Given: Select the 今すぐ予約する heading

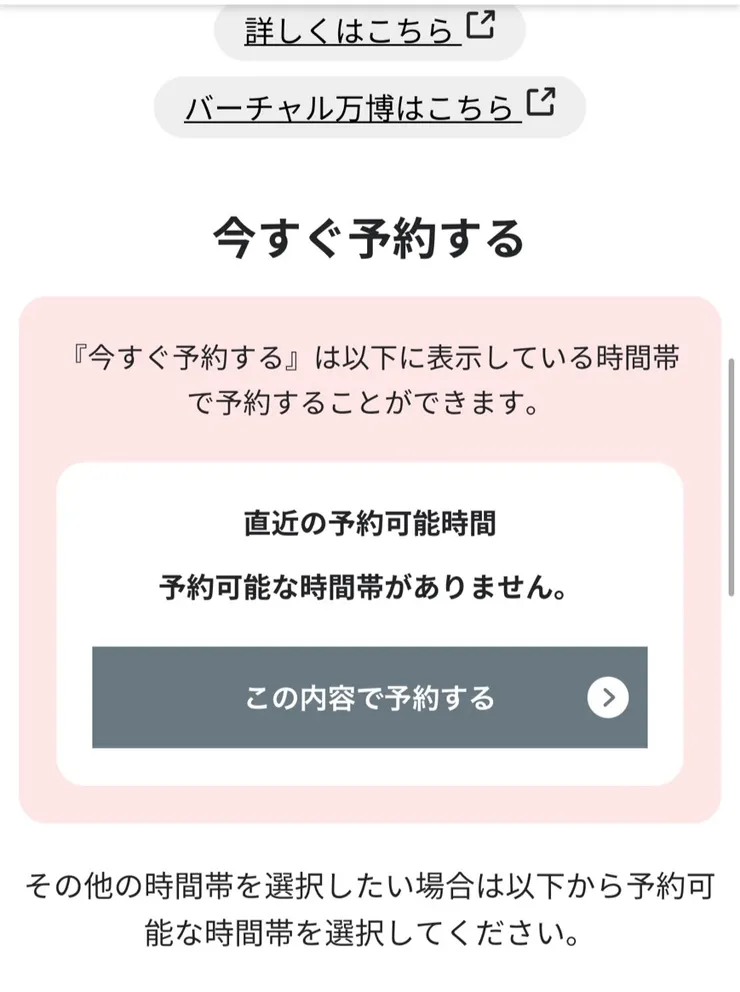Looking at the screenshot, I should point(370,237).
